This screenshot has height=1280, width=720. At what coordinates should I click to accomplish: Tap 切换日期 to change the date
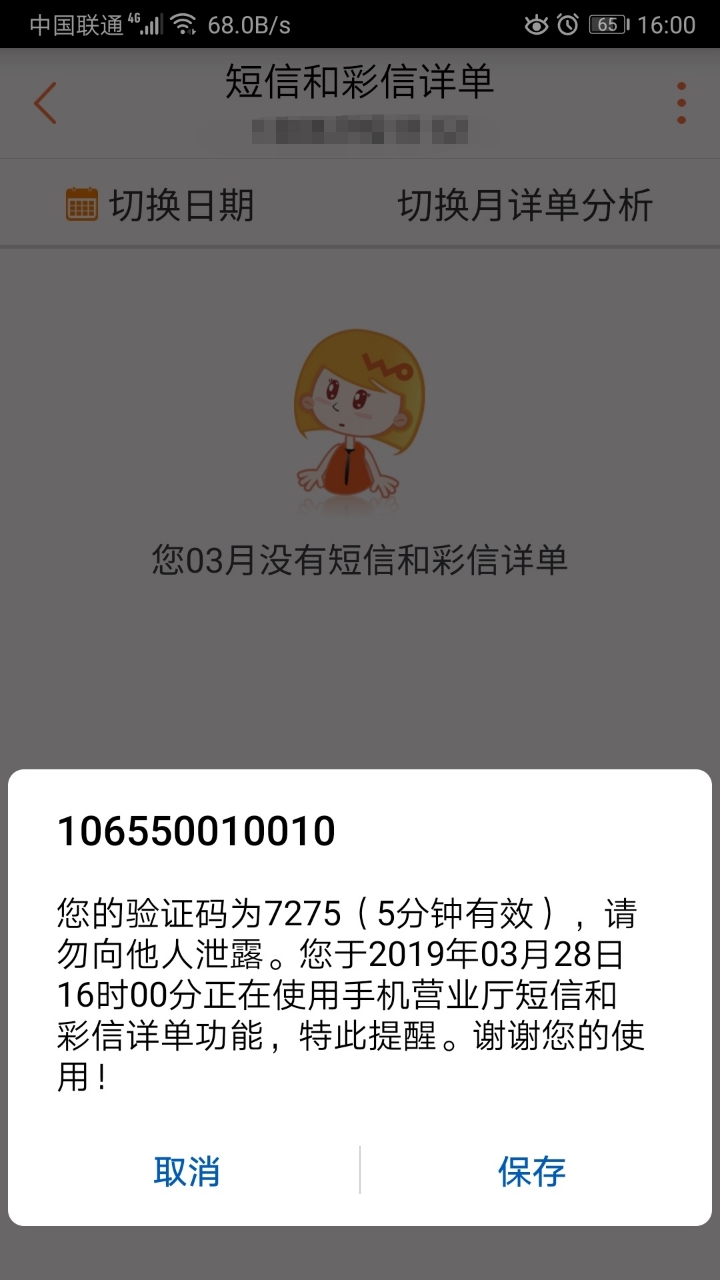160,205
